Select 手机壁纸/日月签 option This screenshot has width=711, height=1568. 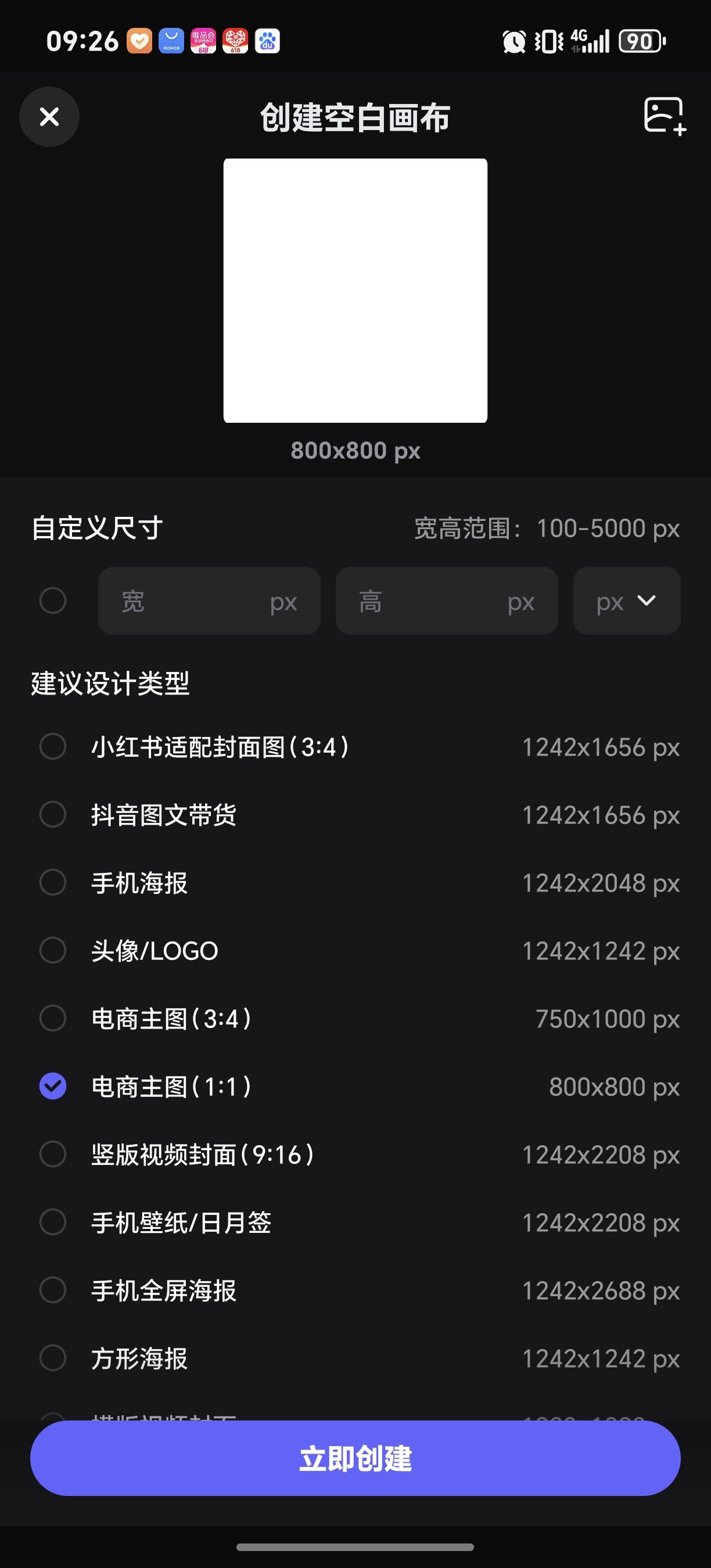coord(355,1222)
